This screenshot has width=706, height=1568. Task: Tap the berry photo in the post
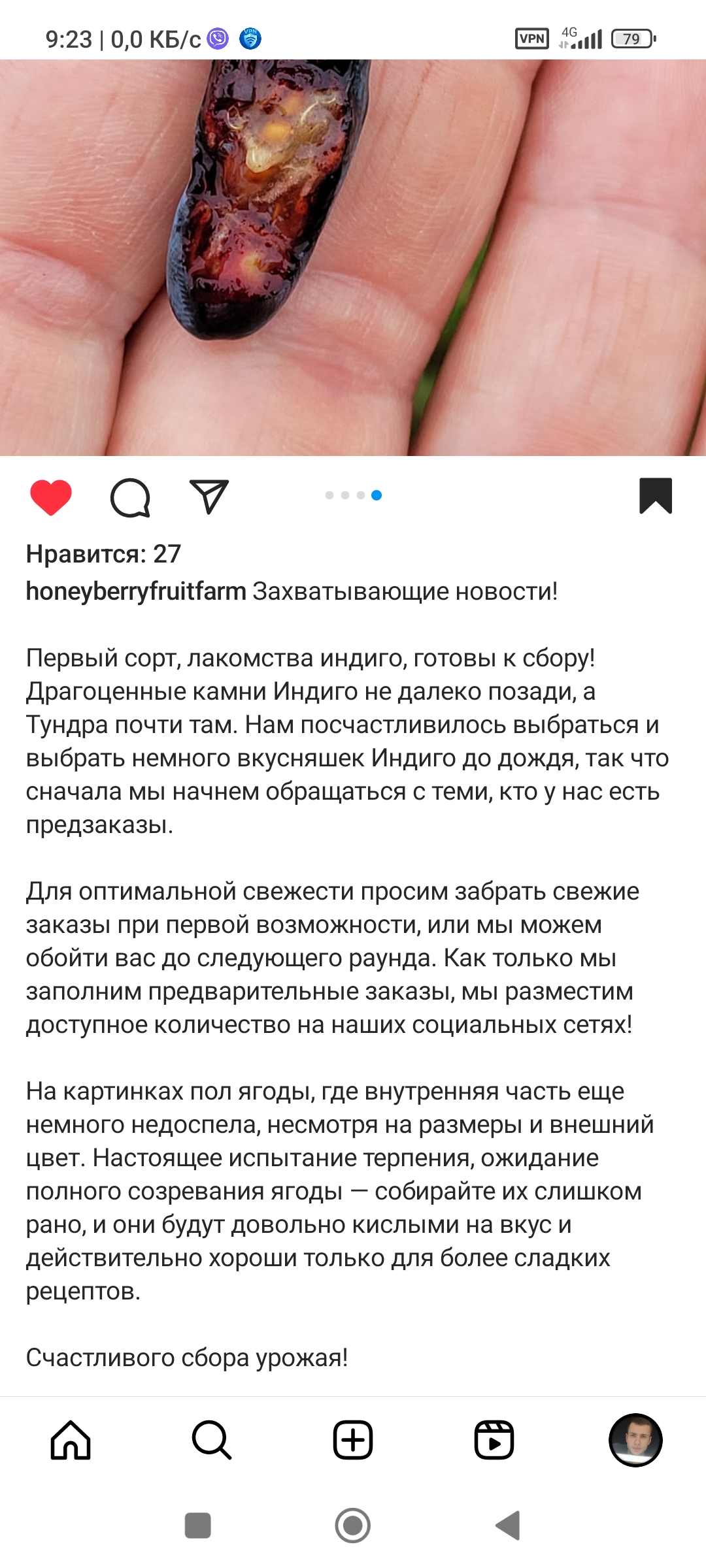353,257
